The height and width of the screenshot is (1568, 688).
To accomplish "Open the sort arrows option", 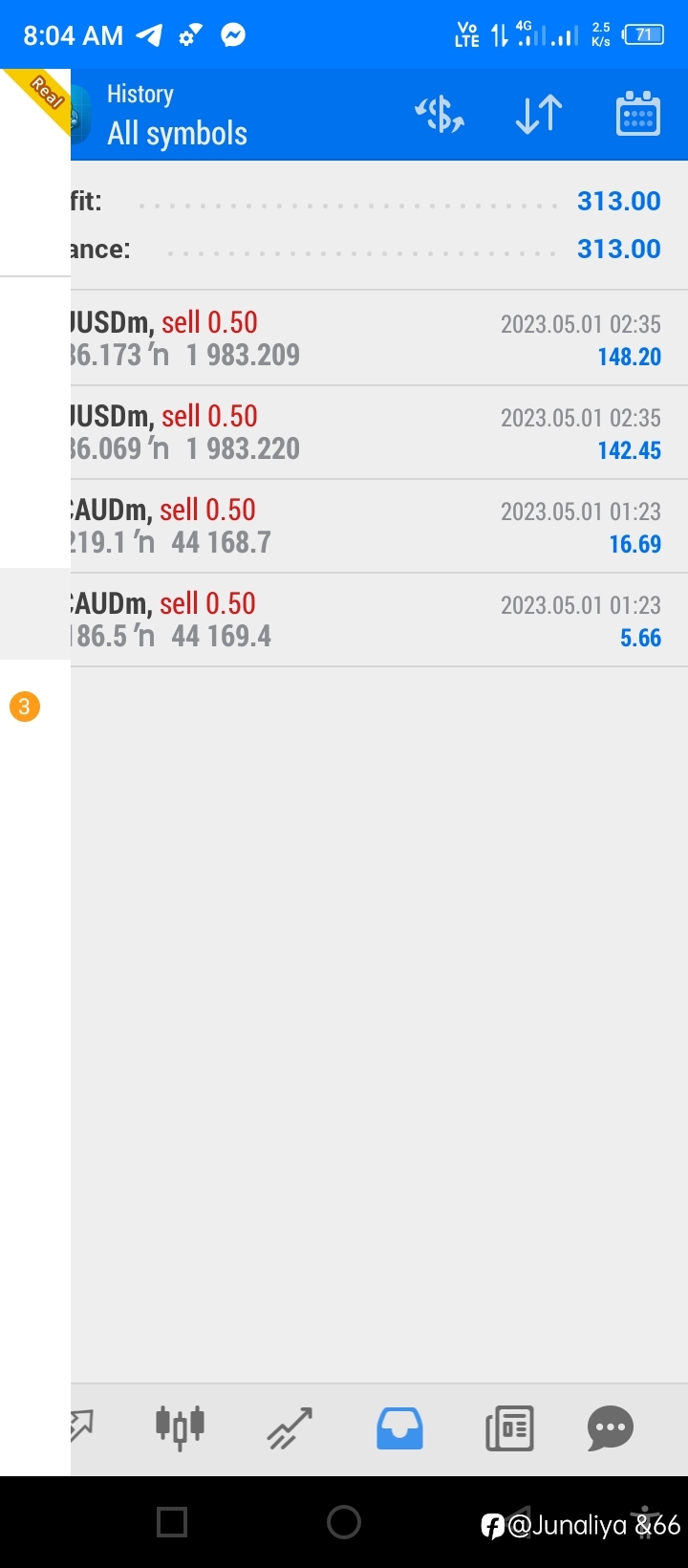I will pyautogui.click(x=539, y=115).
